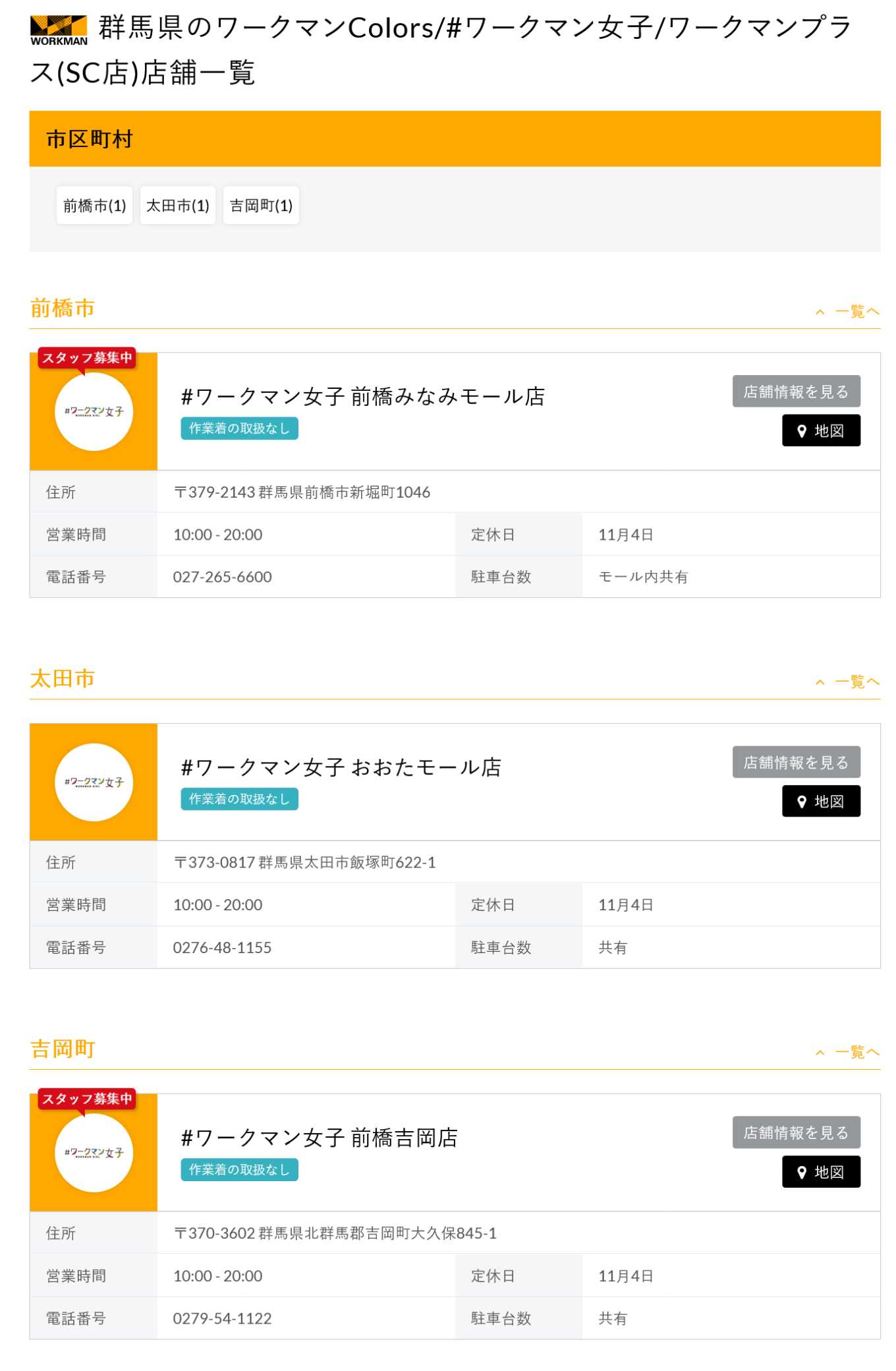Open the #ワークマン女子 前橋吉岡店 store name
This screenshot has height=1371, width=896.
[320, 1137]
